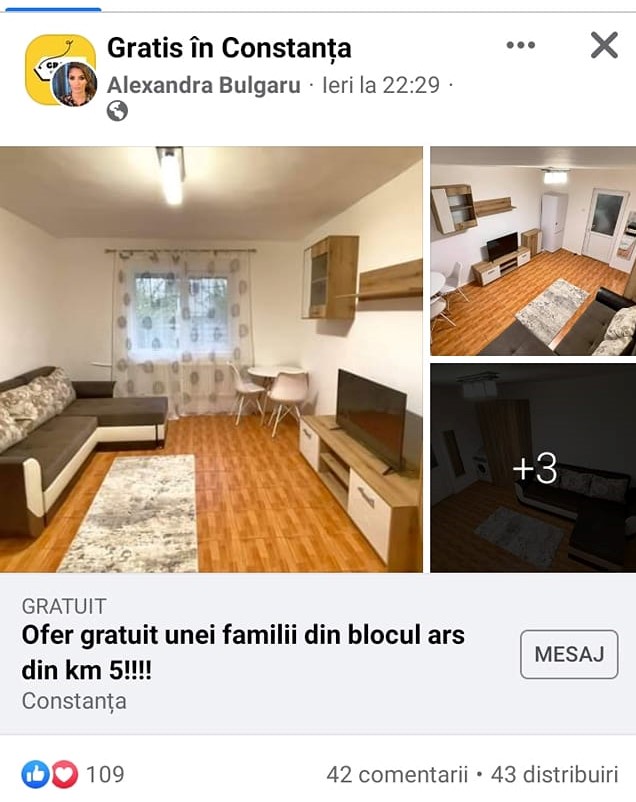The height and width of the screenshot is (802, 636).
Task: View the 43 distribuiri shares list
Action: [x=554, y=774]
